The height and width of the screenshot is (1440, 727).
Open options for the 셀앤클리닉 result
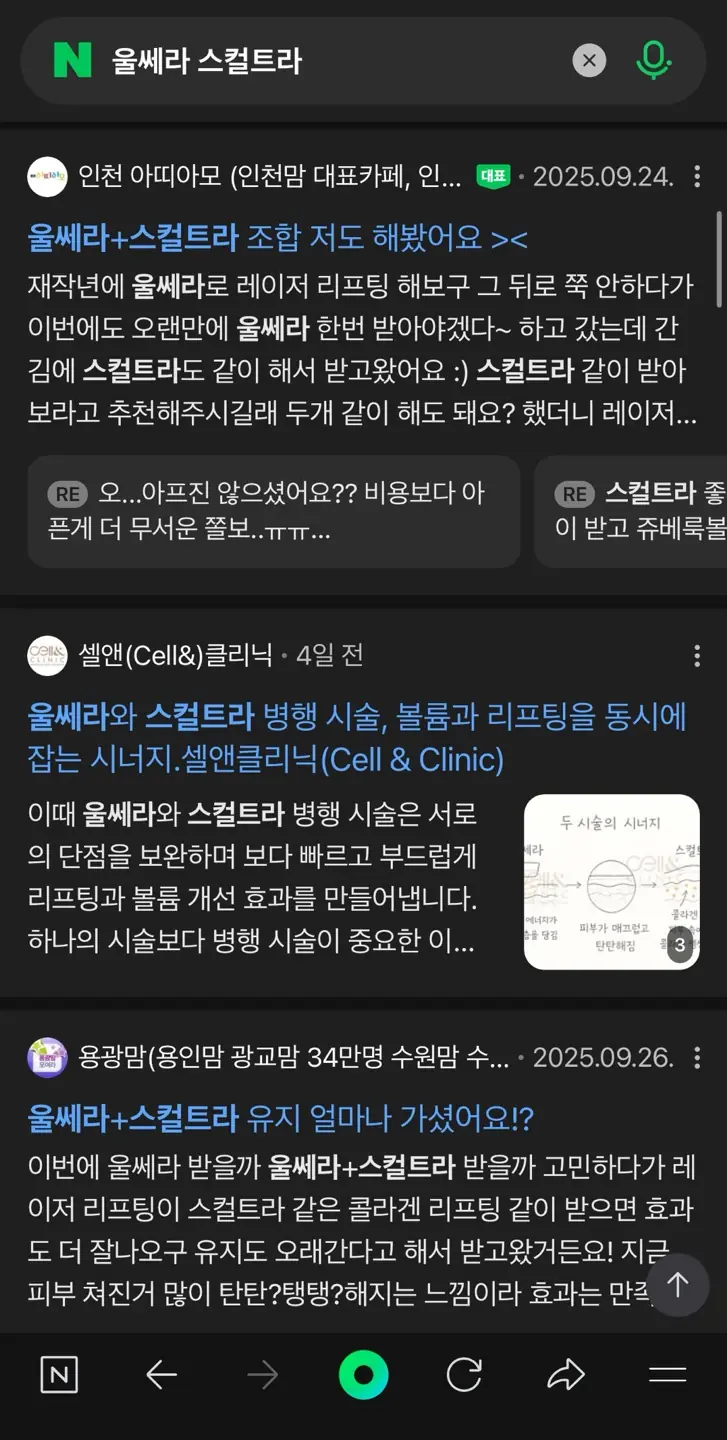pyautogui.click(x=697, y=656)
